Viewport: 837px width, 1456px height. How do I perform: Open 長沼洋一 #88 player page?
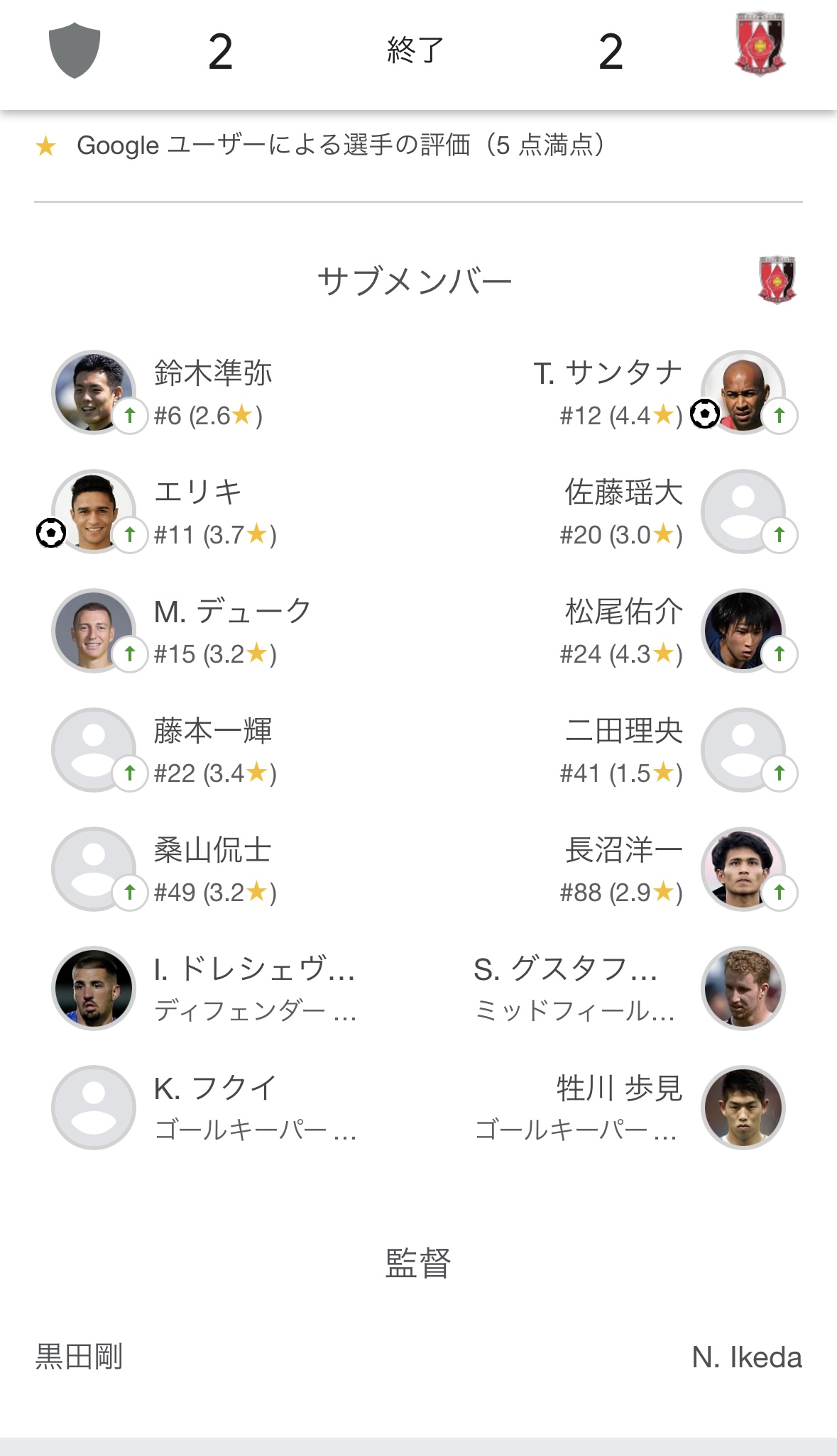point(624,869)
